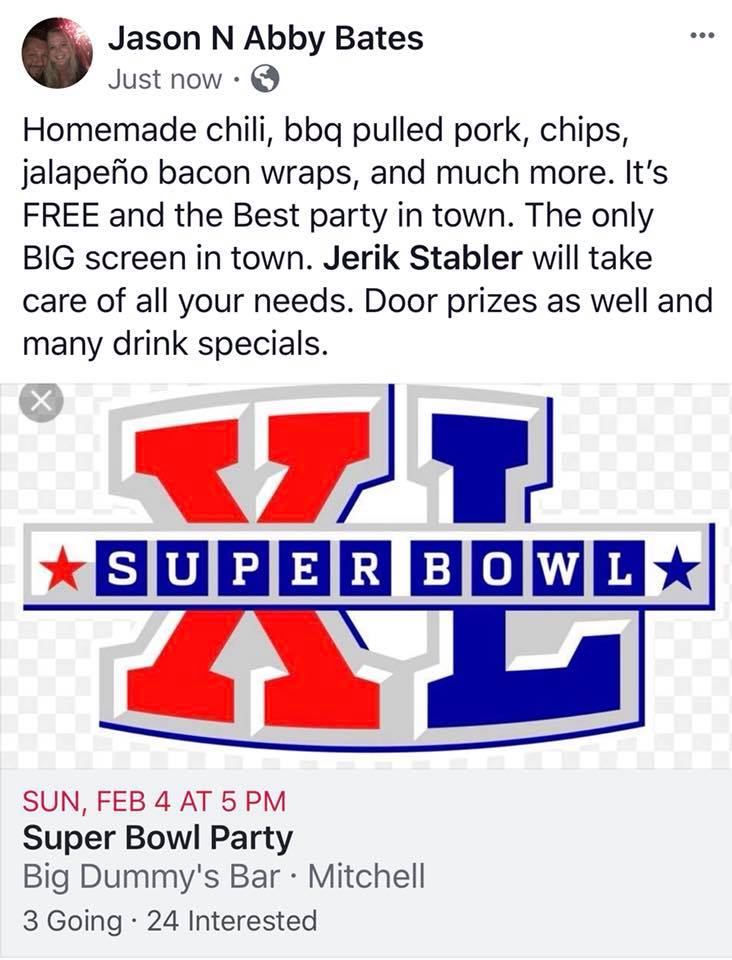The image size is (732, 960).
Task: Dismiss the Super Bowl event attachment
Action: (41, 401)
